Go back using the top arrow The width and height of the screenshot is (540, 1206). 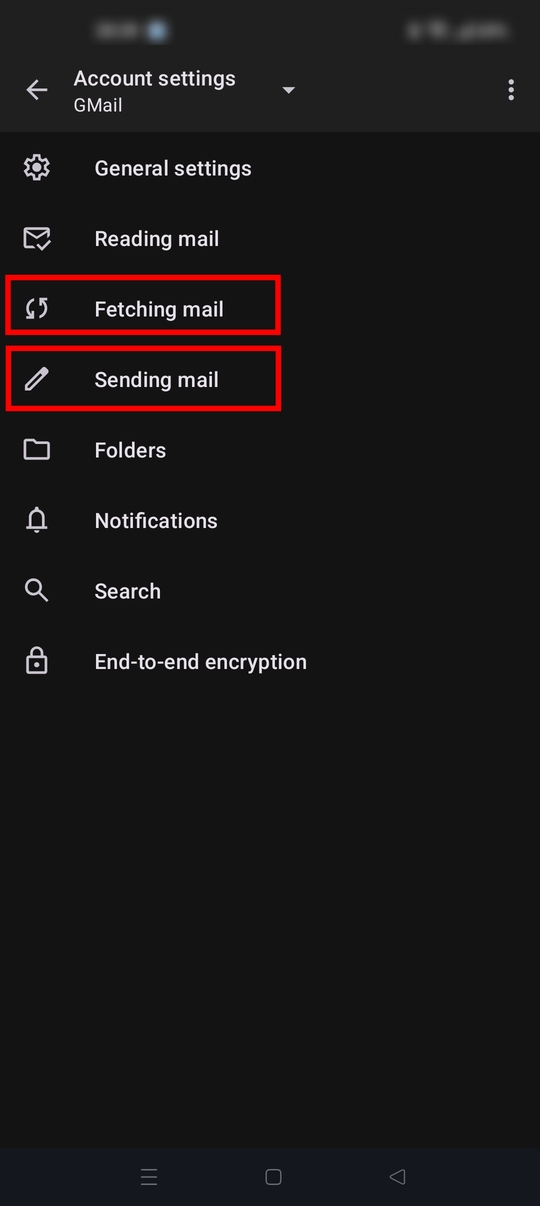(x=37, y=90)
